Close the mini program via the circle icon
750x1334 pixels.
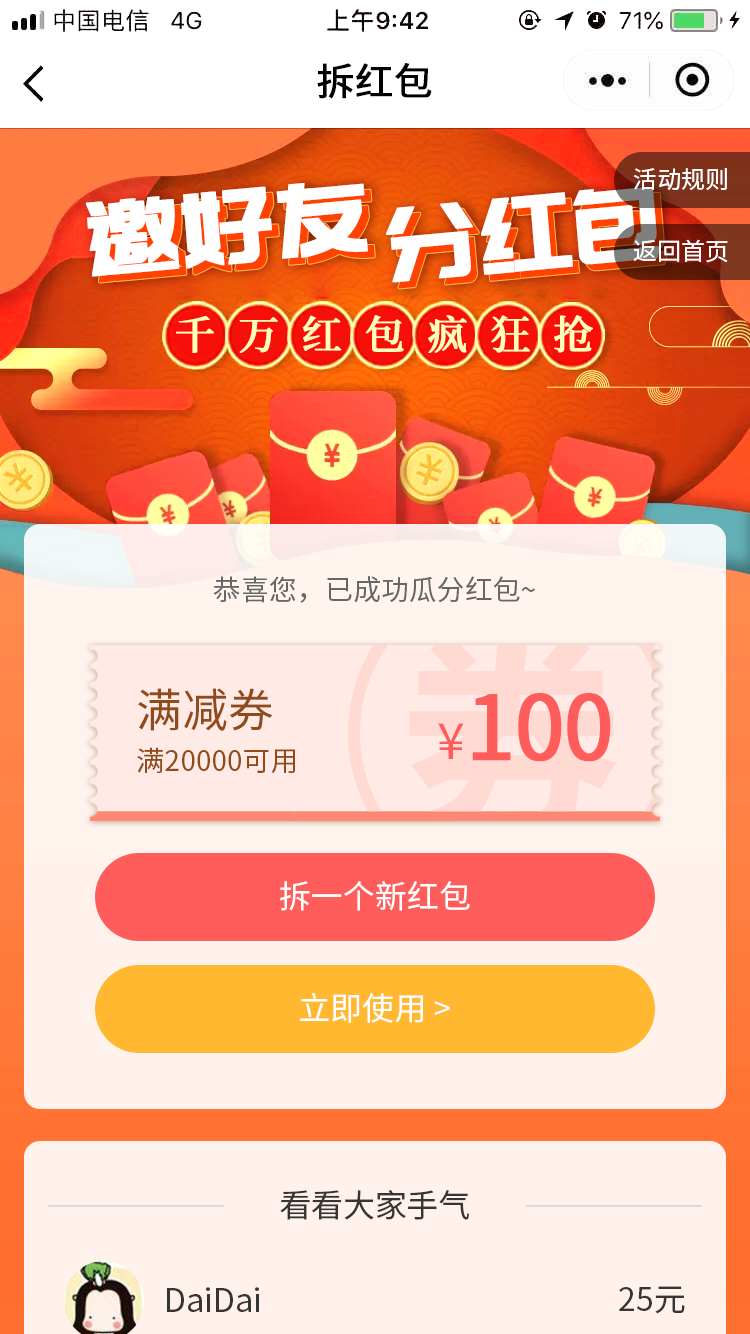[692, 81]
